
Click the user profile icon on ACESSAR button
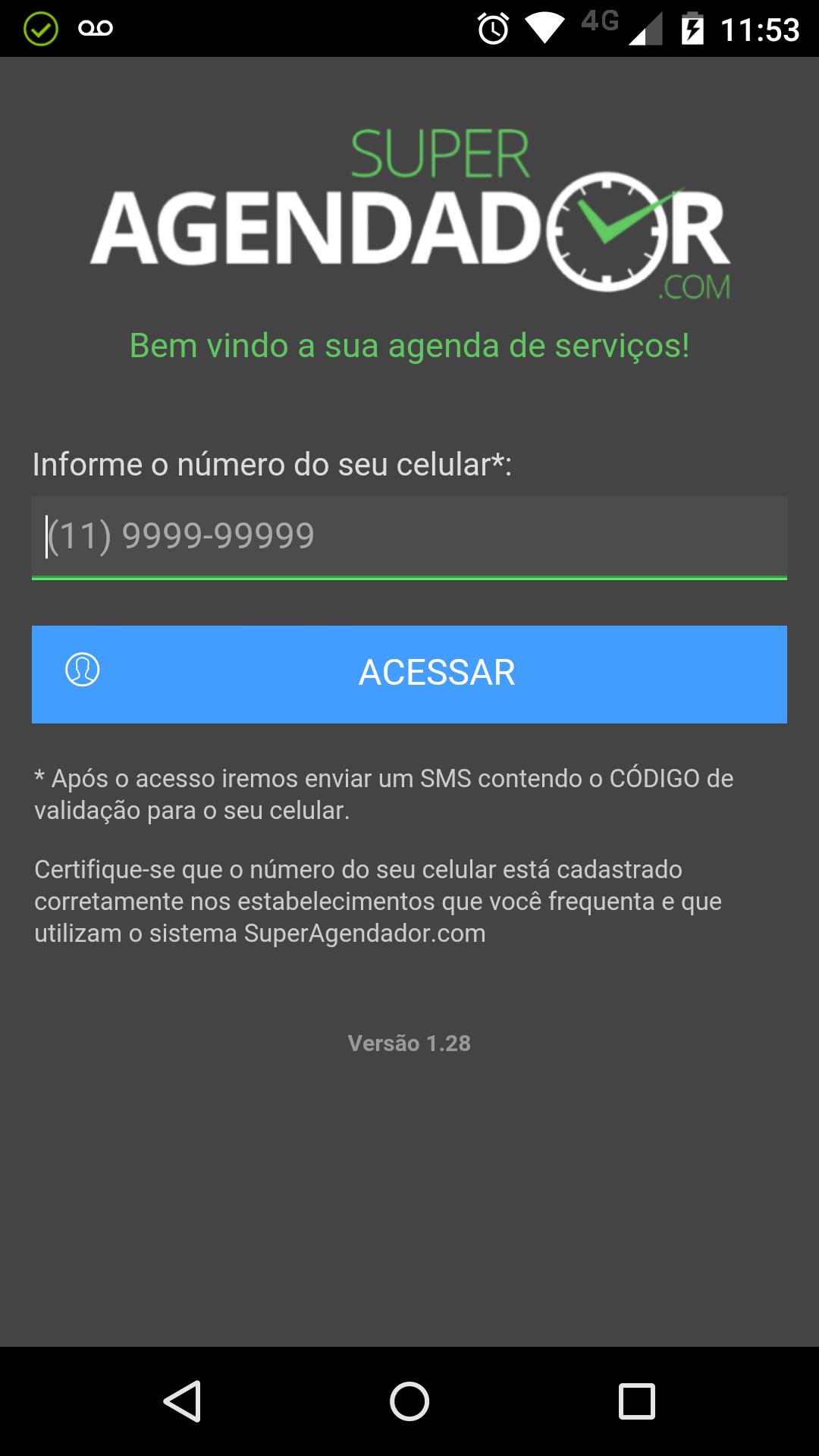82,670
